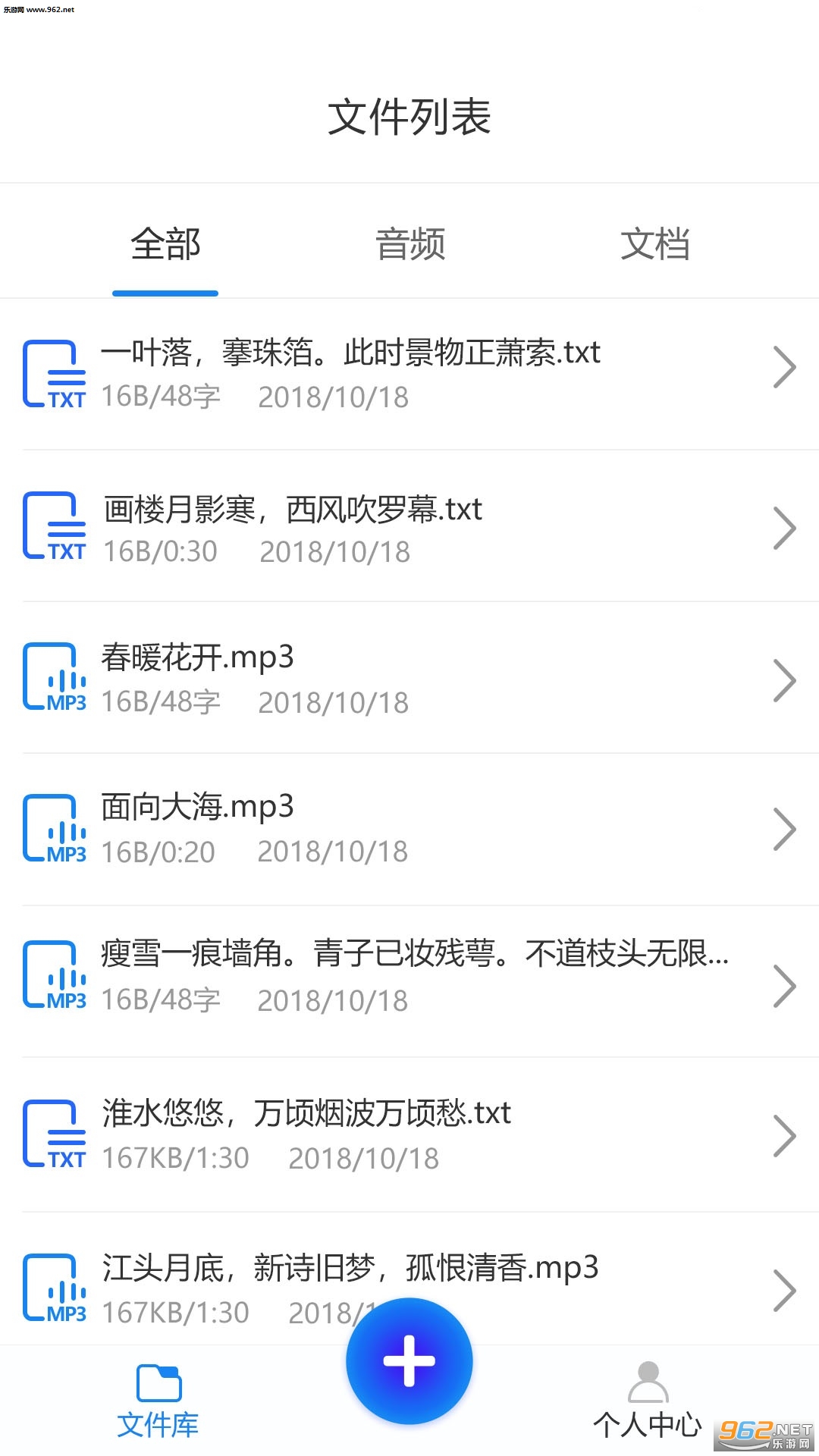Select the 文档 tab
Viewport: 819px width, 1456px height.
point(654,245)
